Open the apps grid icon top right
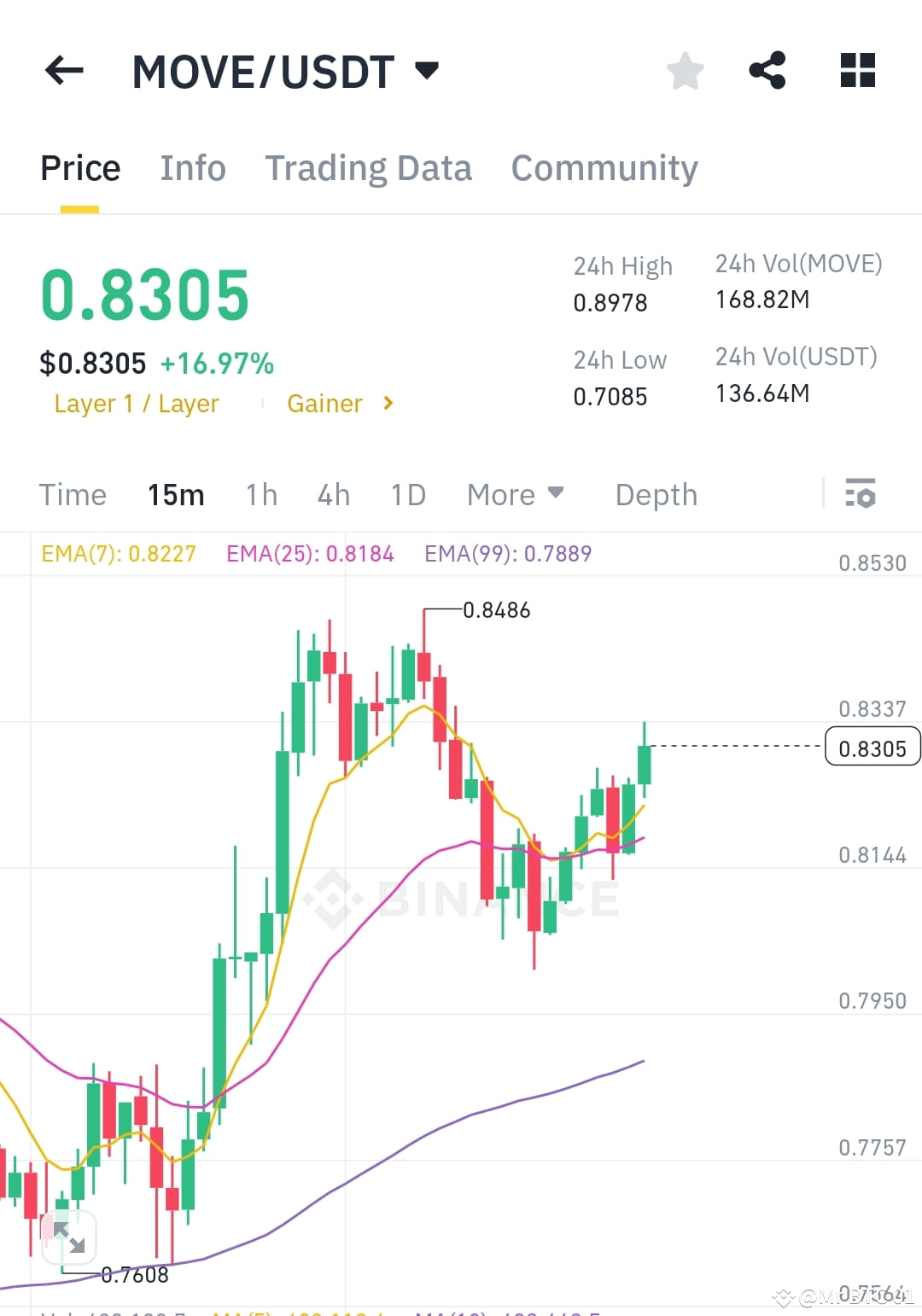 click(856, 71)
